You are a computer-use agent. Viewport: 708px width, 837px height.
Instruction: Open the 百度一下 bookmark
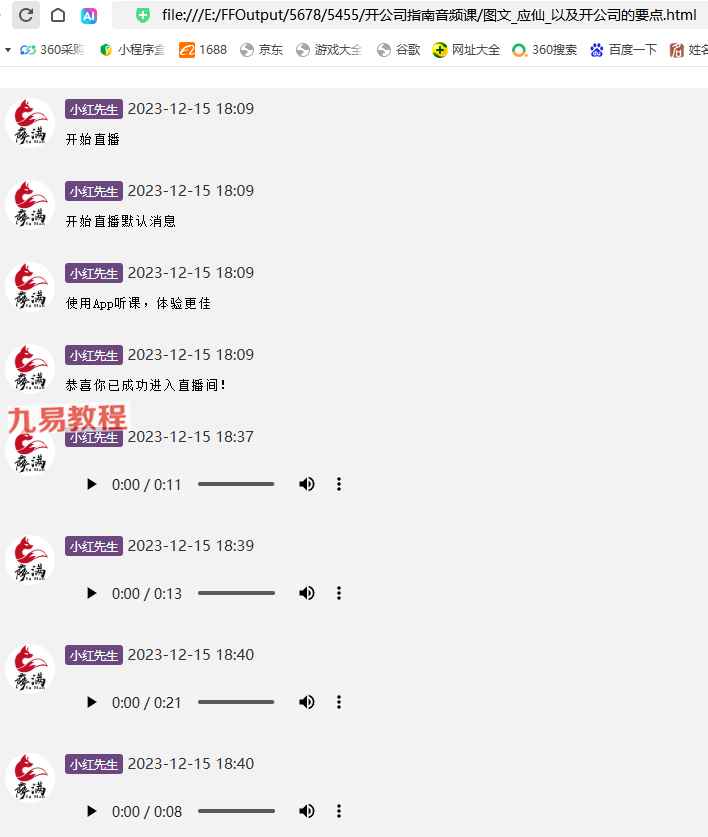(x=624, y=49)
